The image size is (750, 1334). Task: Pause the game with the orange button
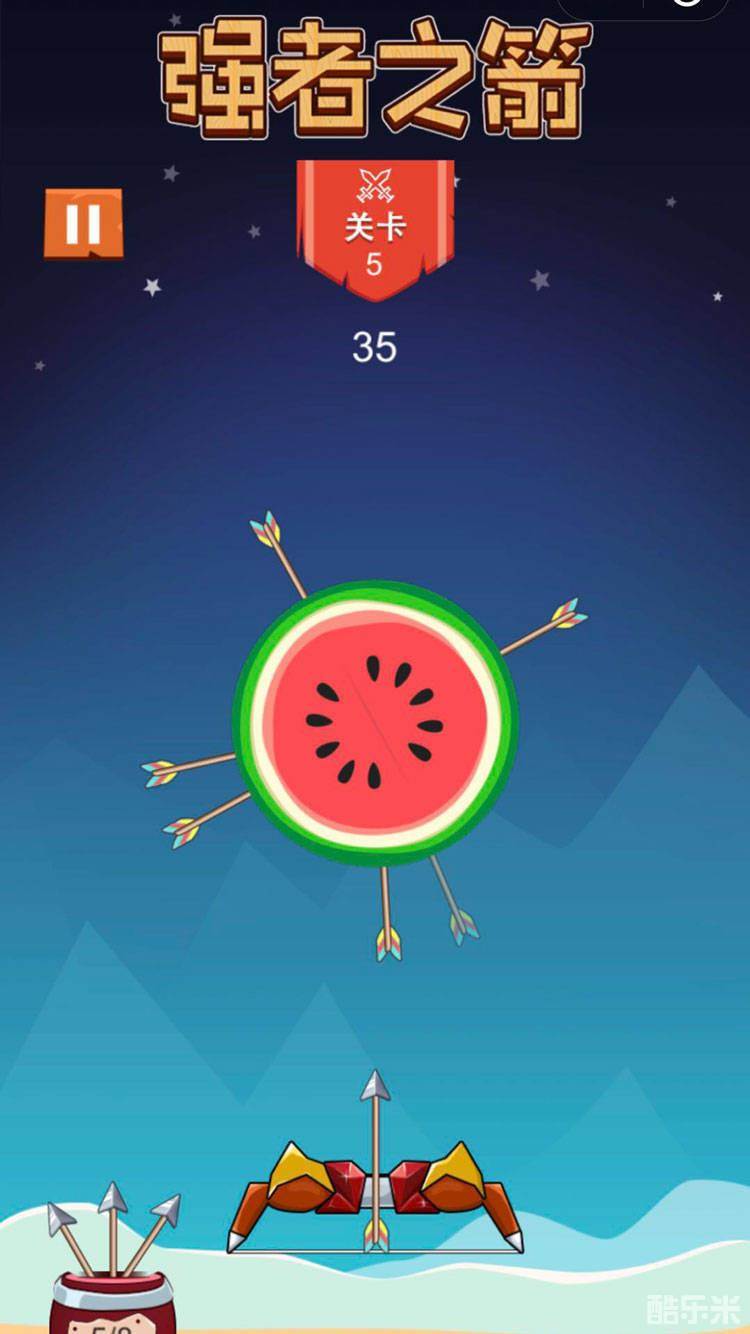point(83,223)
